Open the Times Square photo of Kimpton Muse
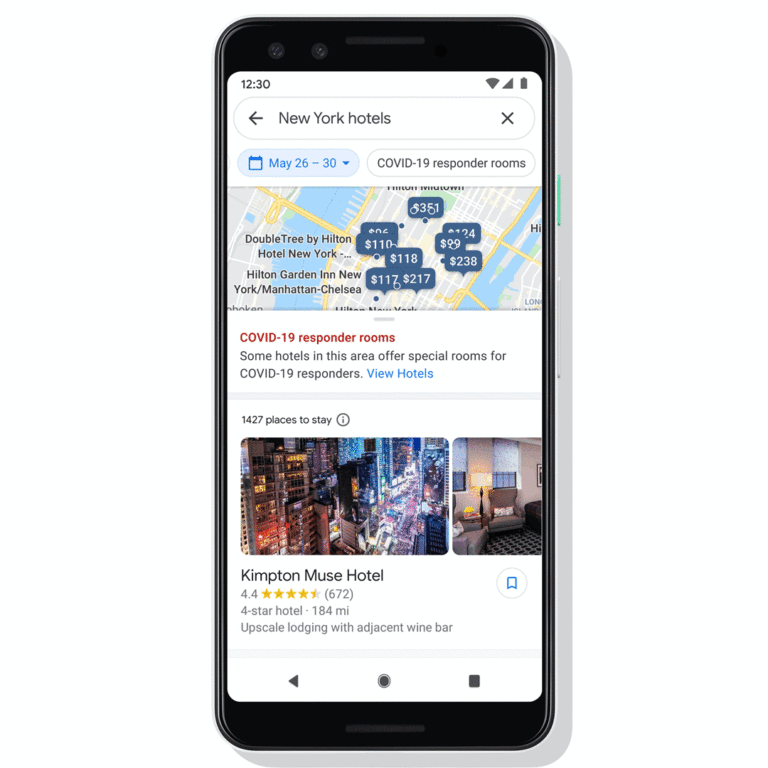 click(x=344, y=496)
